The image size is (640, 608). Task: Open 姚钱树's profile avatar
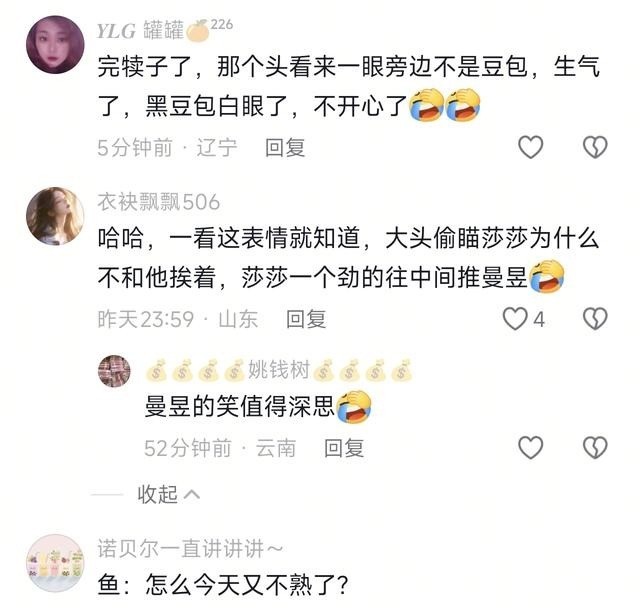pos(114,371)
